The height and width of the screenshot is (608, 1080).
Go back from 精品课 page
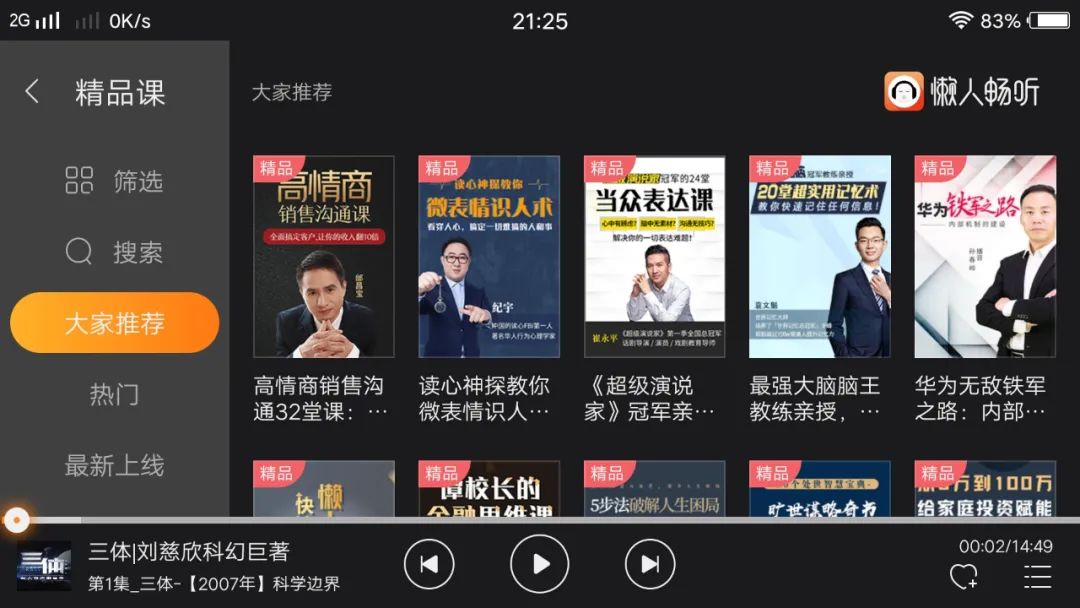32,92
